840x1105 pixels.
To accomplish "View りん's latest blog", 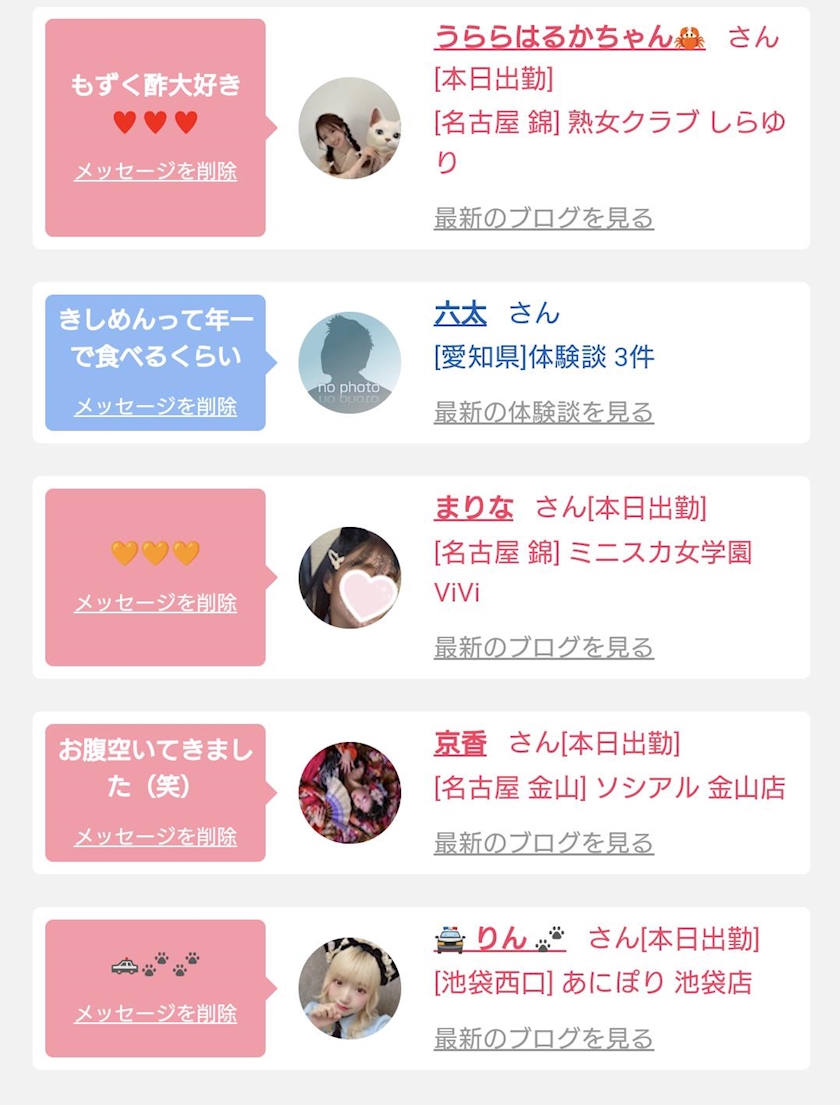I will click(543, 1038).
